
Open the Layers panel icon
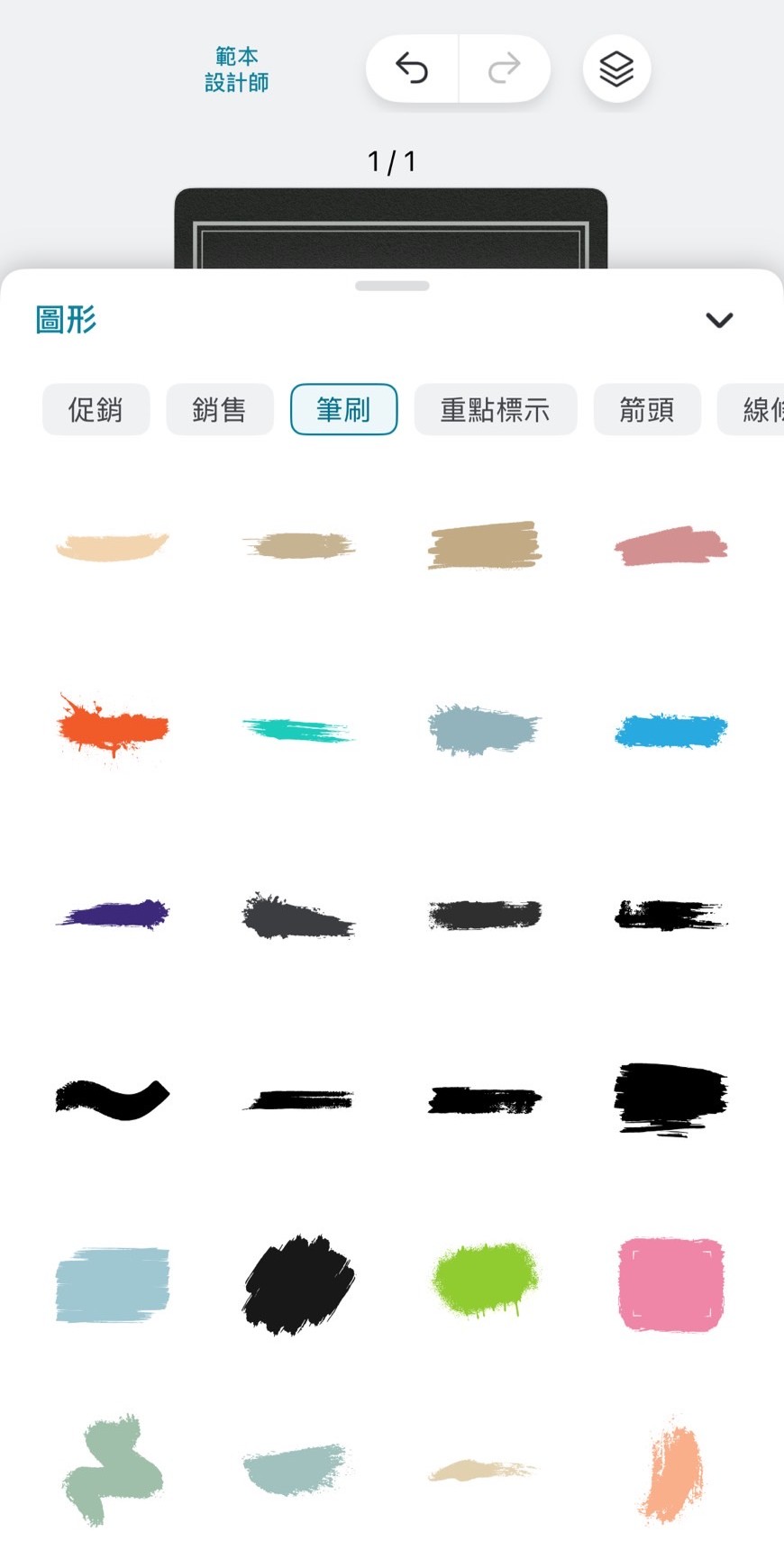point(616,68)
